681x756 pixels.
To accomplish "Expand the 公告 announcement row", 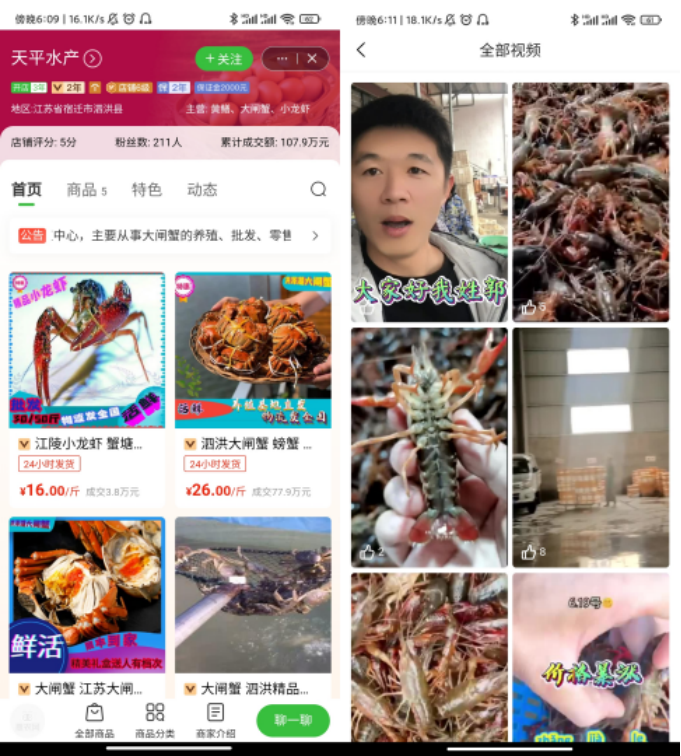I will point(315,236).
